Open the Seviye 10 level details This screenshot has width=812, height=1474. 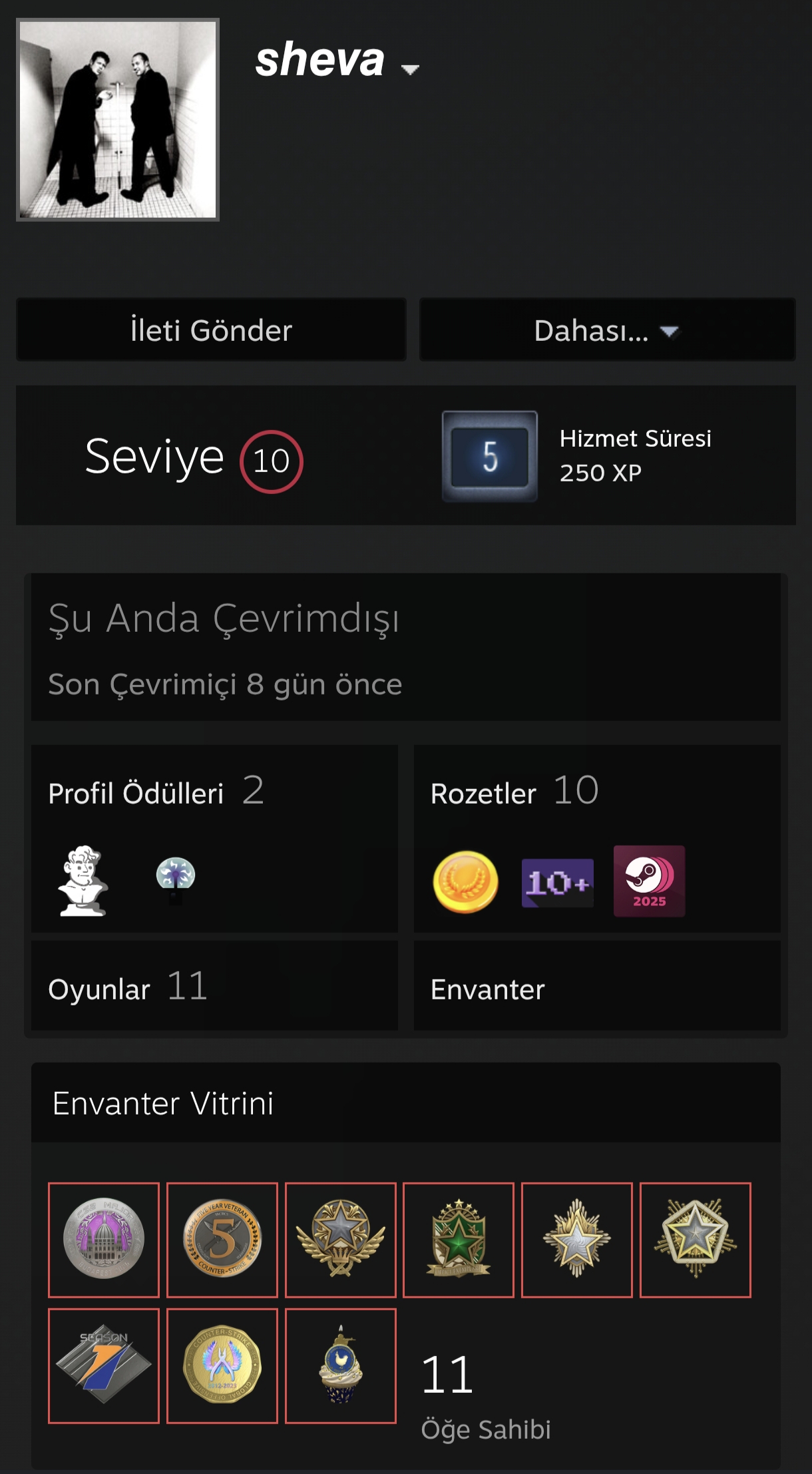[x=194, y=459]
